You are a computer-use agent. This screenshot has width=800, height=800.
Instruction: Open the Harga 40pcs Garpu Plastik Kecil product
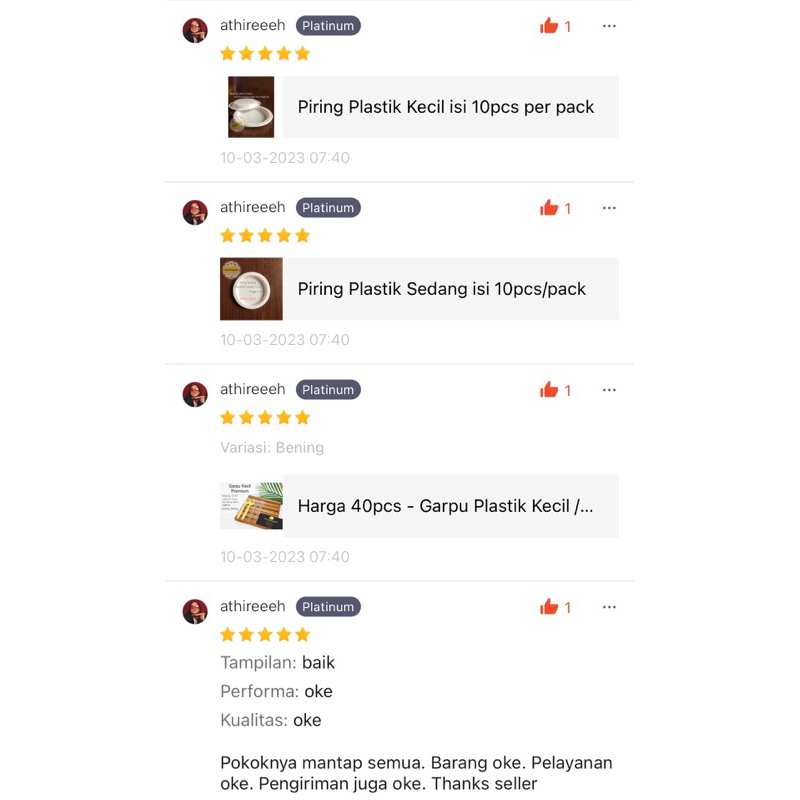(446, 506)
